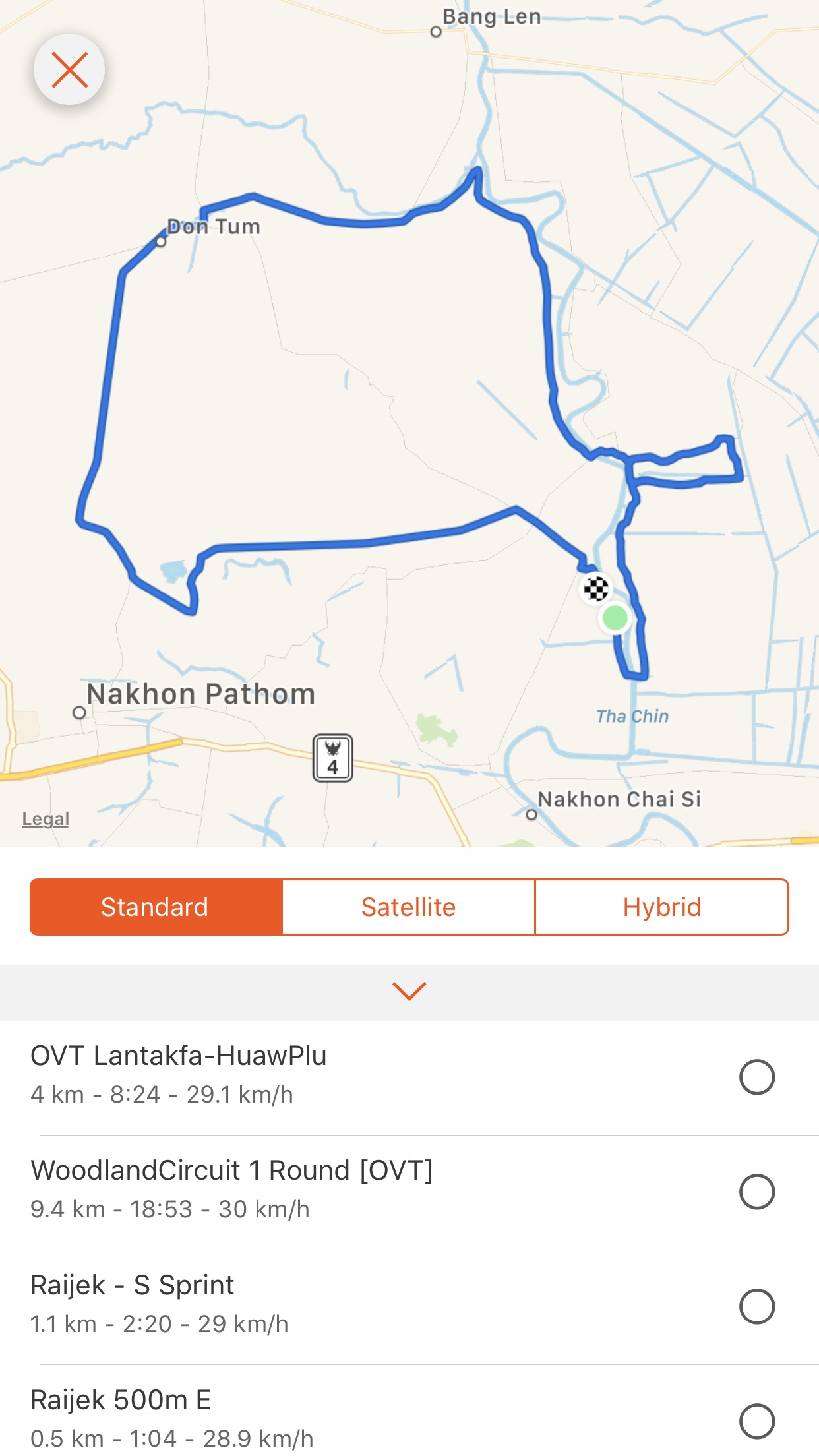The height and width of the screenshot is (1456, 819).
Task: Select the Raijek - S Sprint segment
Action: pyautogui.click(x=756, y=1306)
